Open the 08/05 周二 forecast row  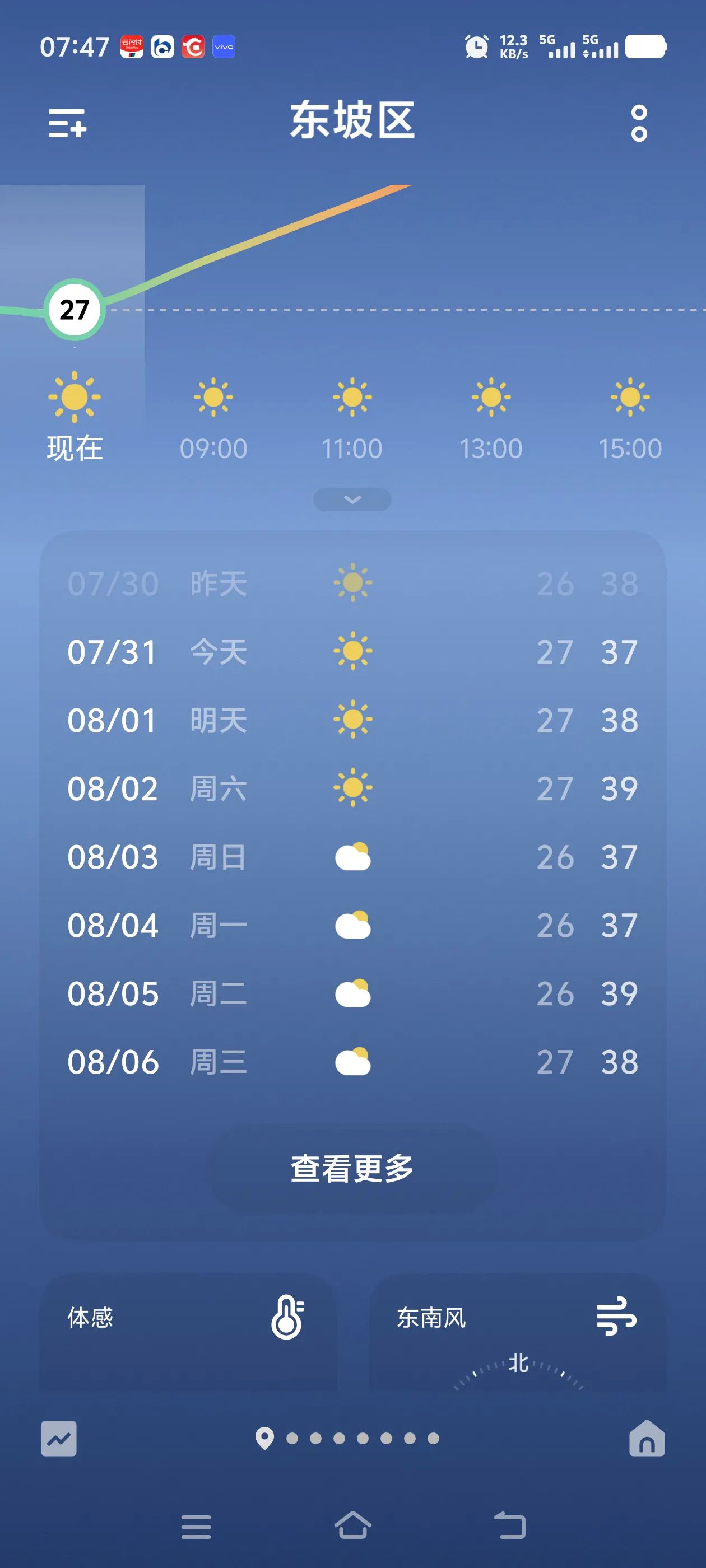click(x=352, y=993)
